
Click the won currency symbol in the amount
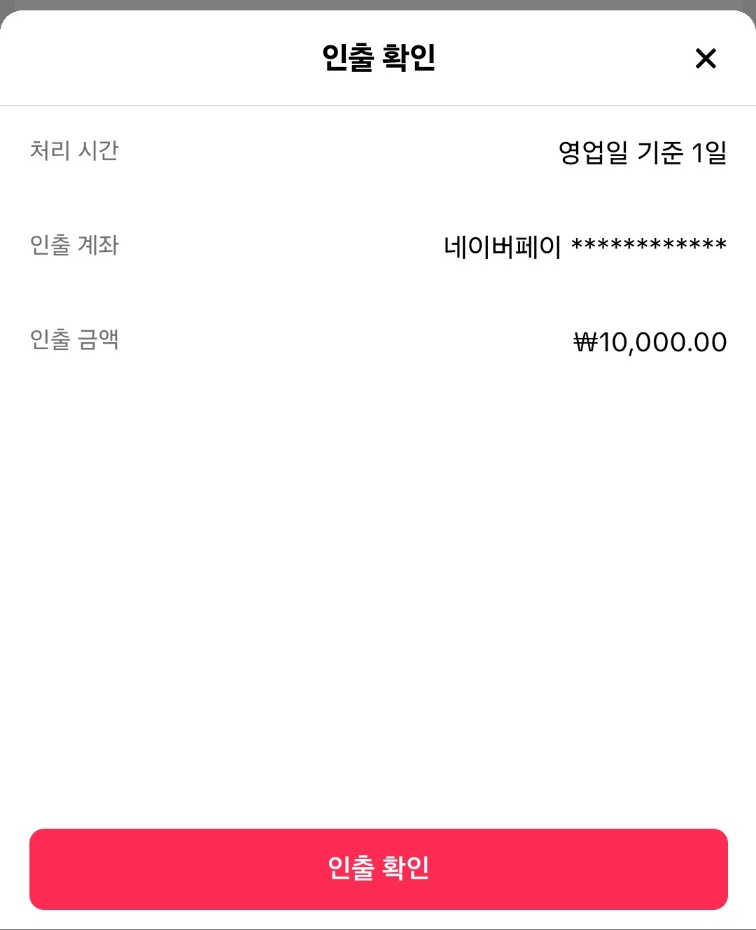[587, 341]
